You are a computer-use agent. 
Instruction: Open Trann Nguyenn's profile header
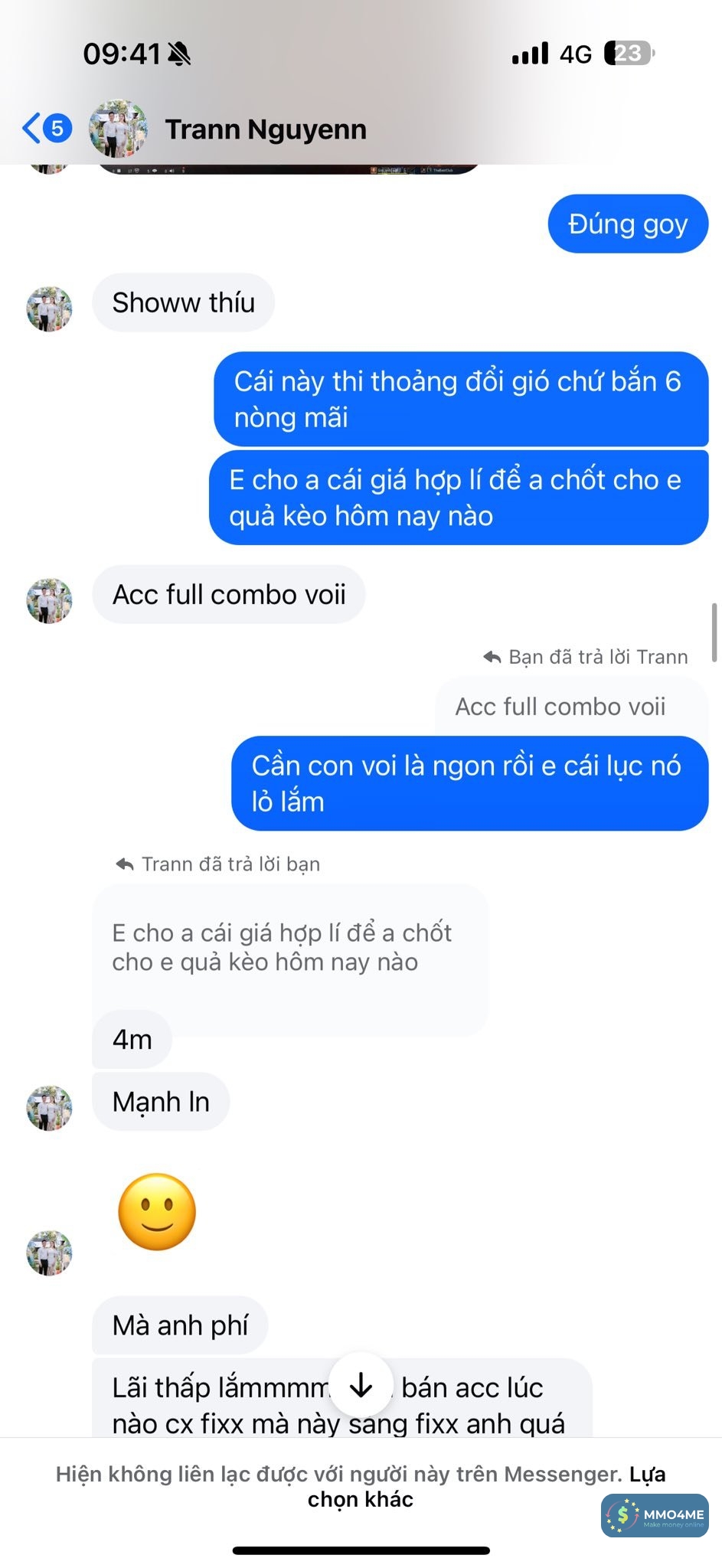click(264, 129)
